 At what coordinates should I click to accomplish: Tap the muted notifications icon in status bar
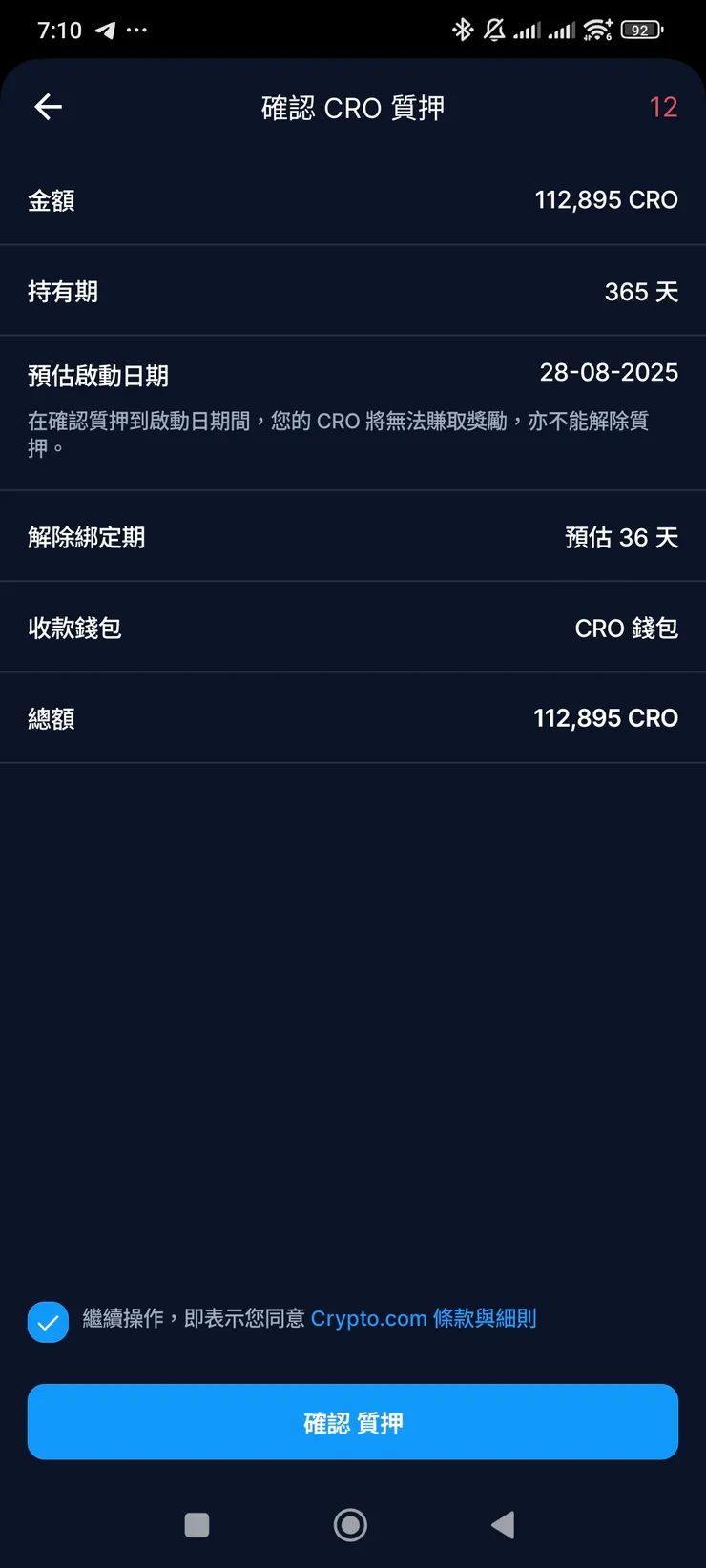coord(495,30)
